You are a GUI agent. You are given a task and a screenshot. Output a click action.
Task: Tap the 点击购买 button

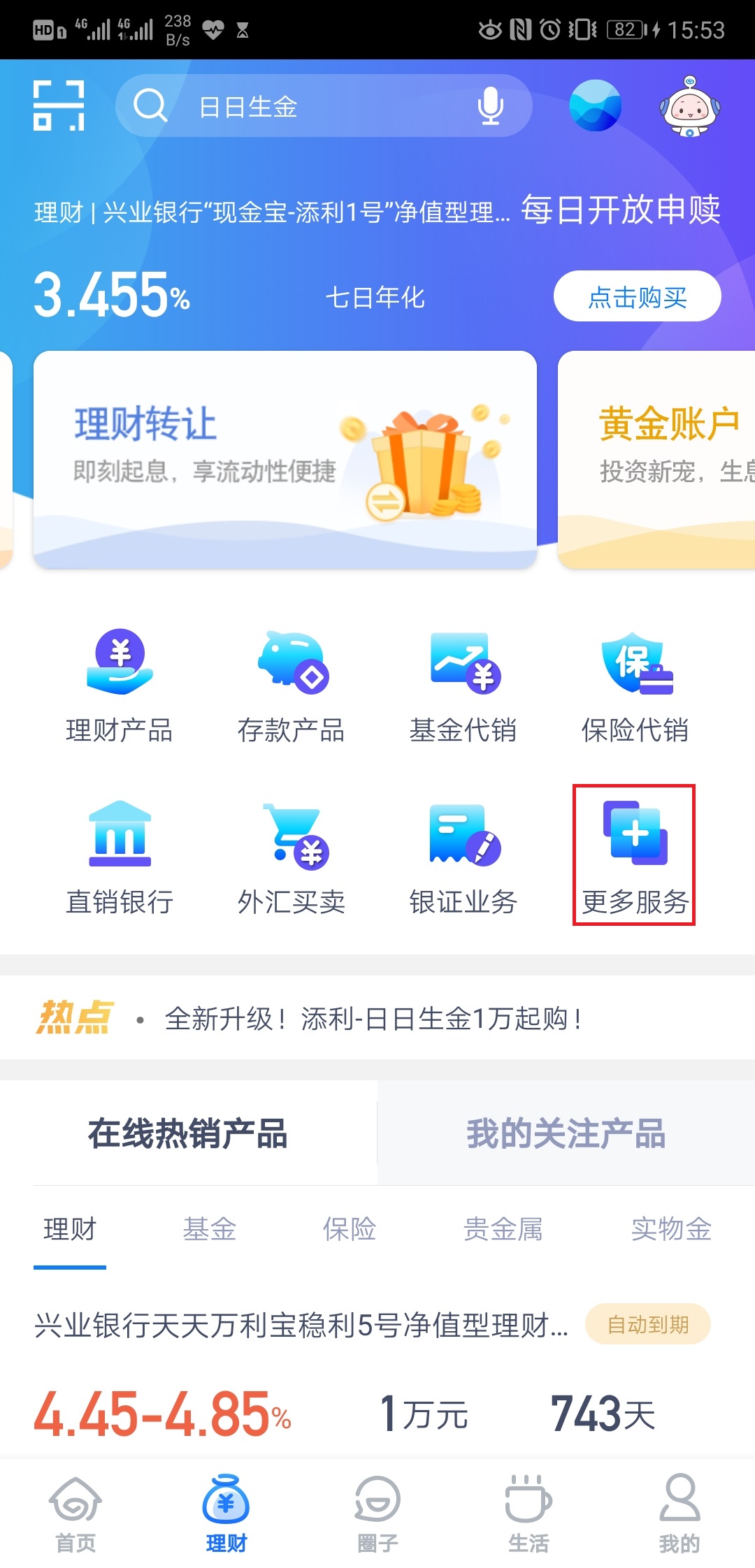coord(637,296)
